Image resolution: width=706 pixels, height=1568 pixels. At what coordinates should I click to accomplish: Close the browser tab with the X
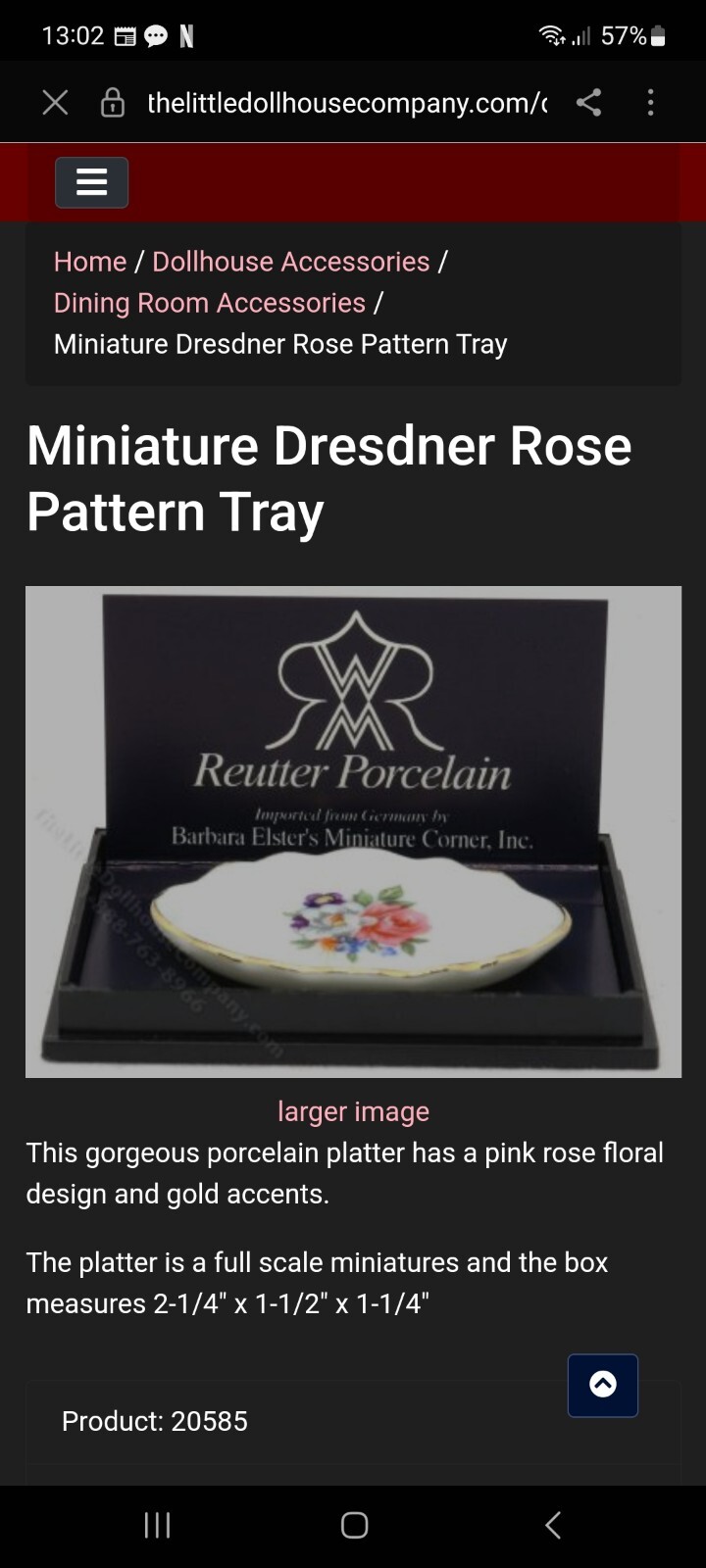tap(56, 103)
